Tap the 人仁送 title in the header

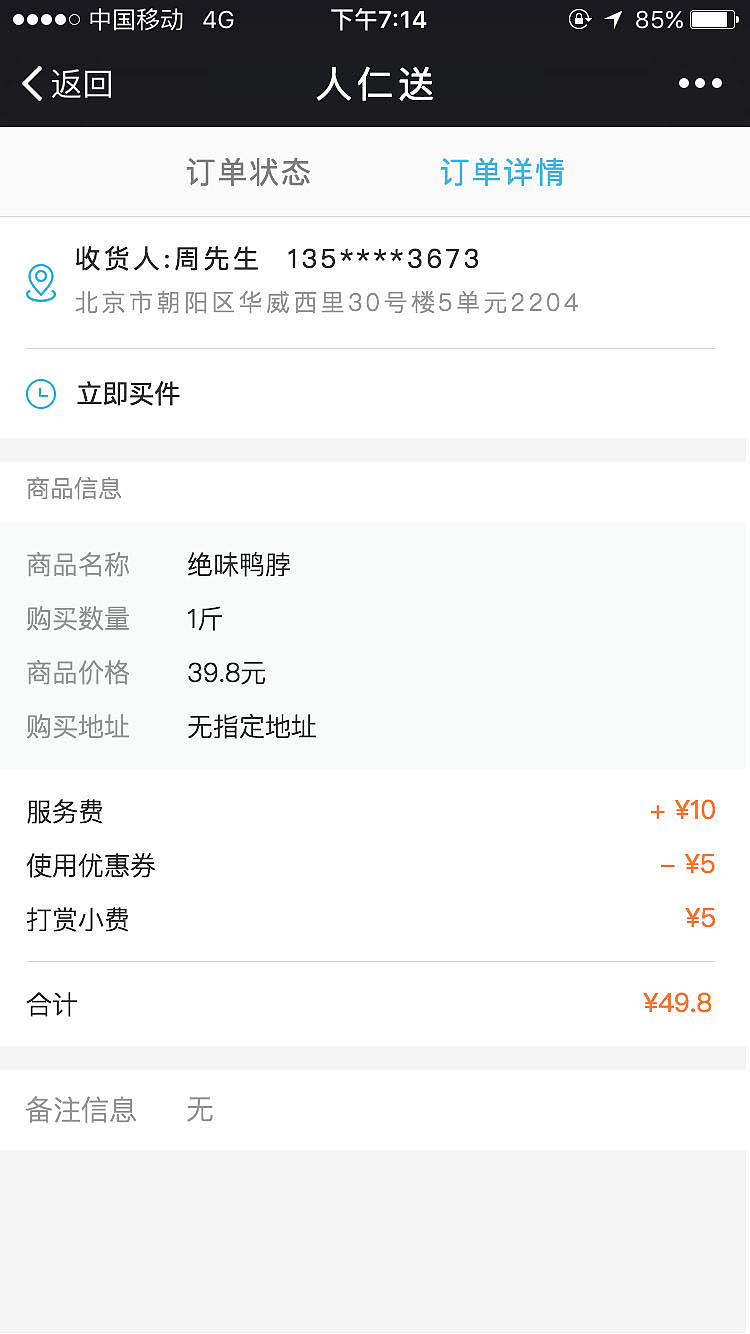point(374,84)
